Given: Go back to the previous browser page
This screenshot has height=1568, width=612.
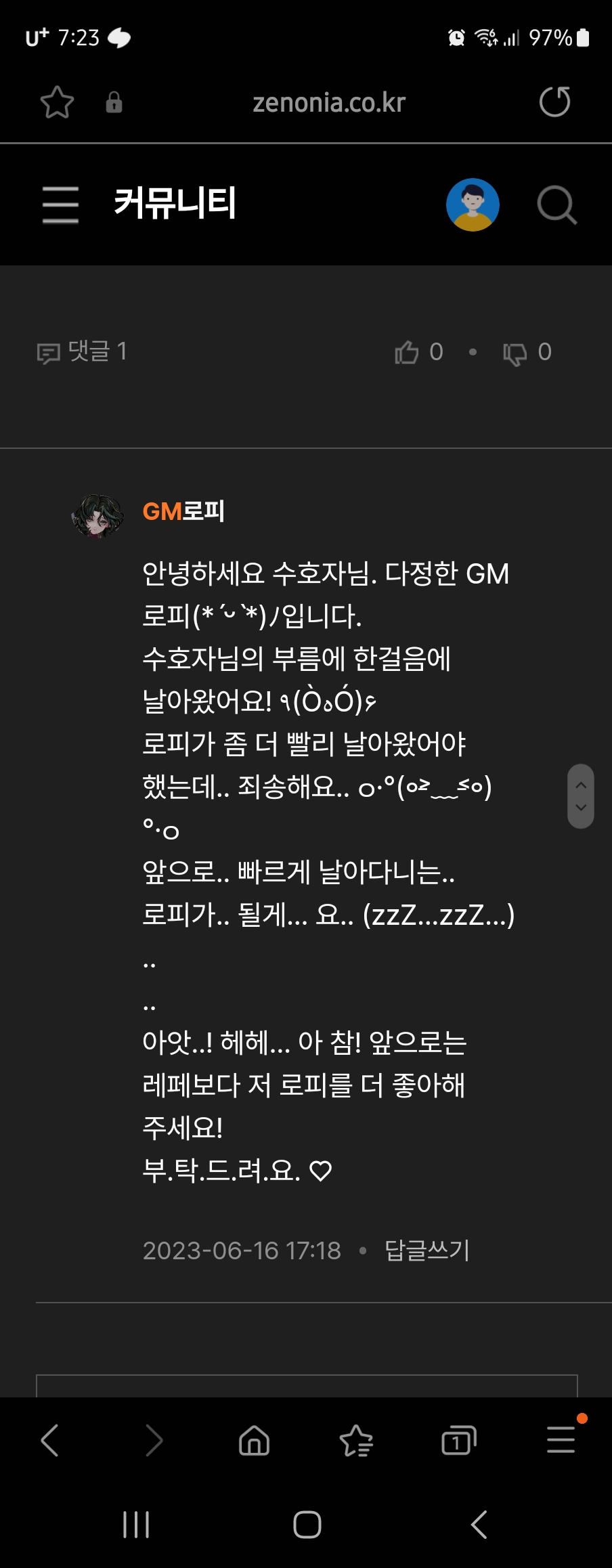Looking at the screenshot, I should (49, 1439).
